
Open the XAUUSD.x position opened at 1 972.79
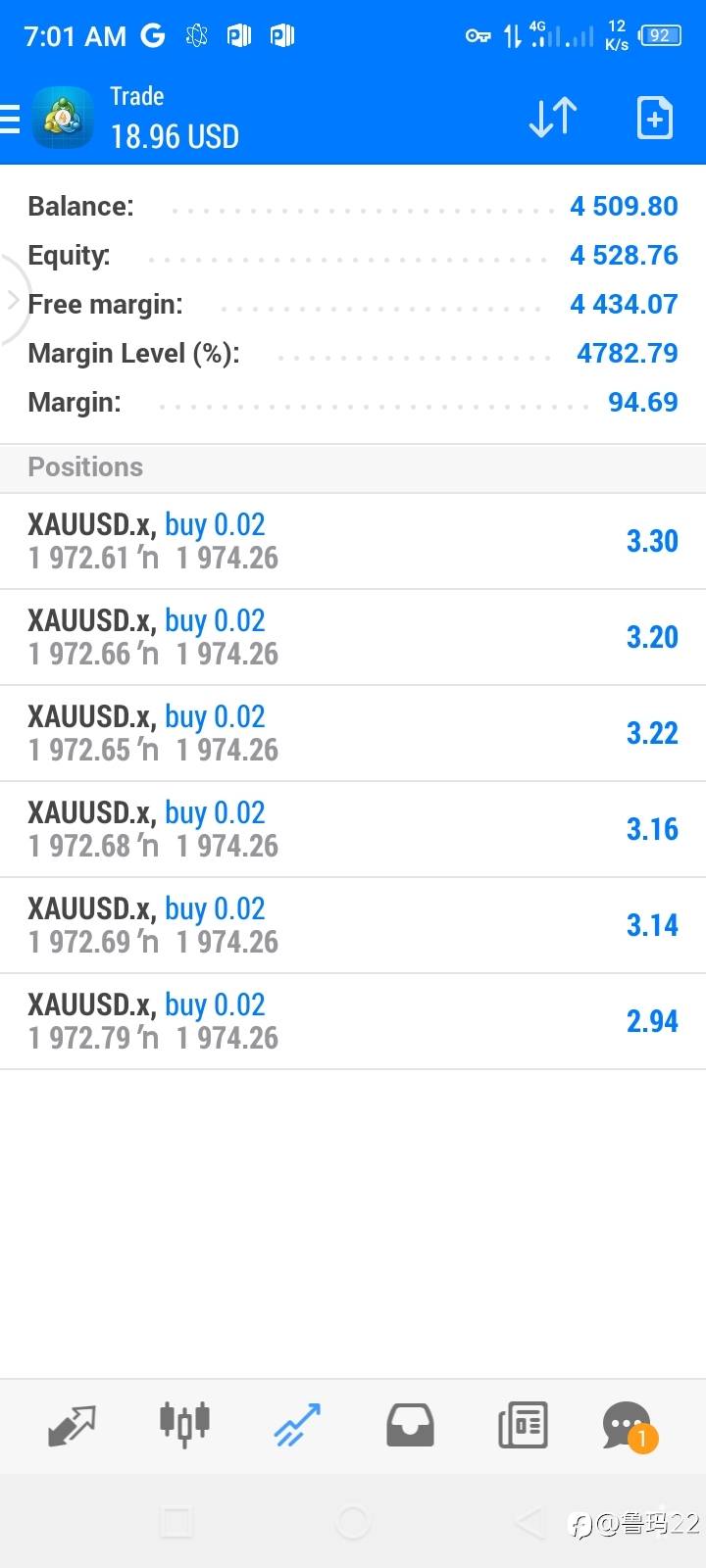353,1021
